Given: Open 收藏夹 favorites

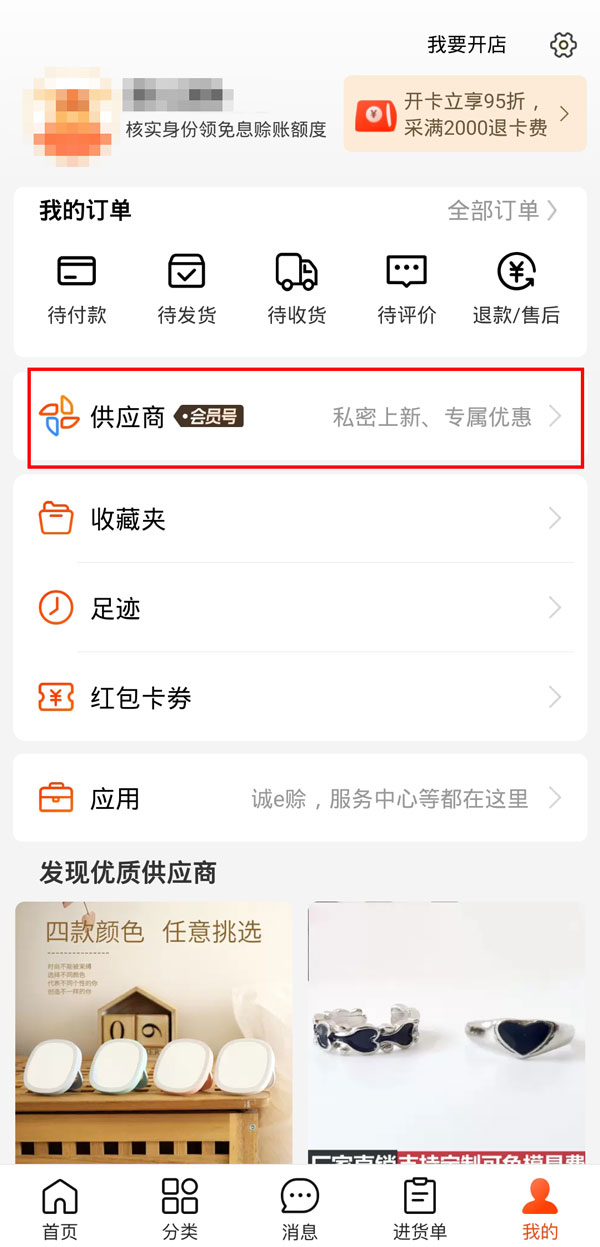Looking at the screenshot, I should 300,519.
